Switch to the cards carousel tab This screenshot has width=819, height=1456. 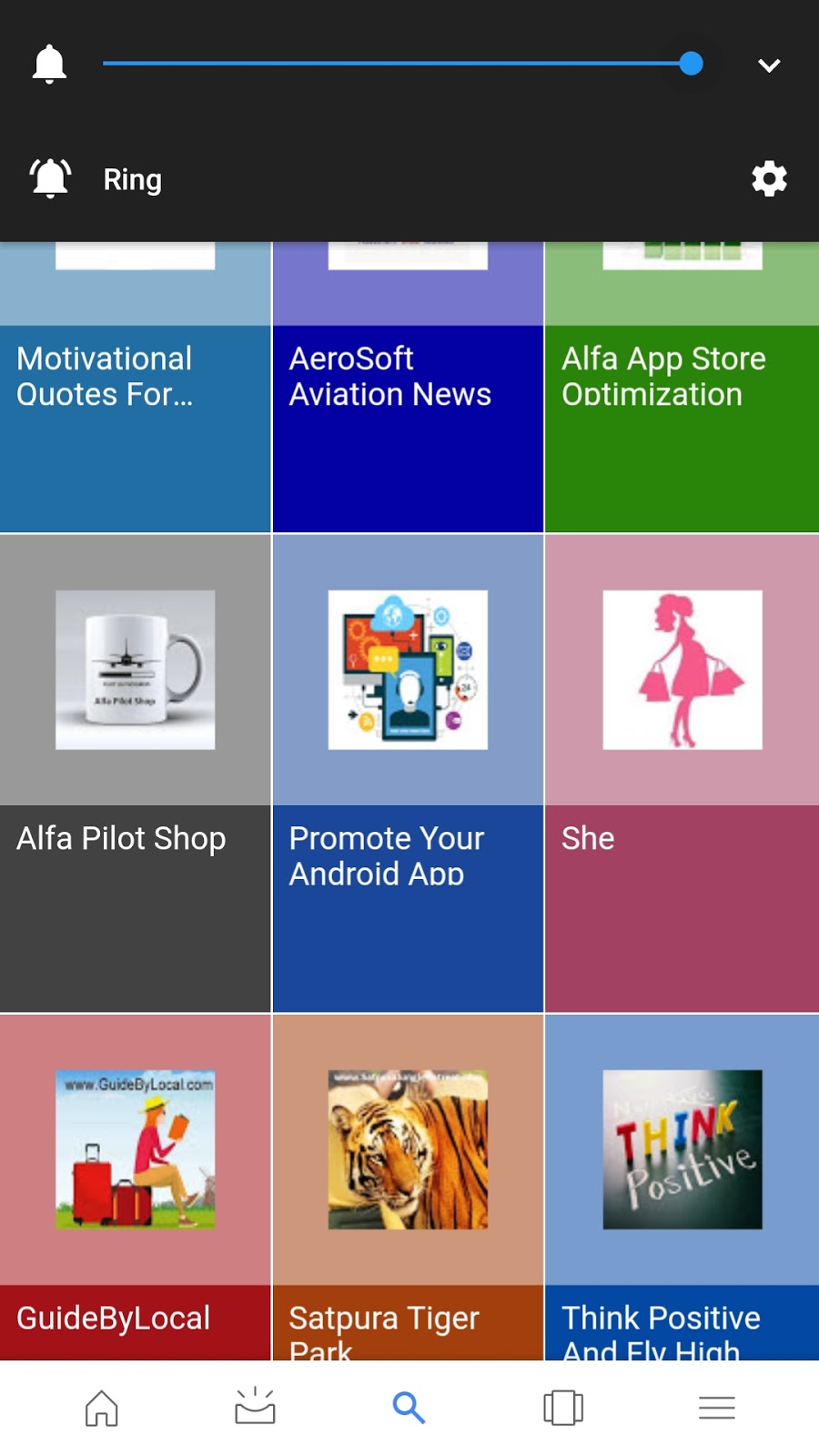pyautogui.click(x=563, y=1408)
